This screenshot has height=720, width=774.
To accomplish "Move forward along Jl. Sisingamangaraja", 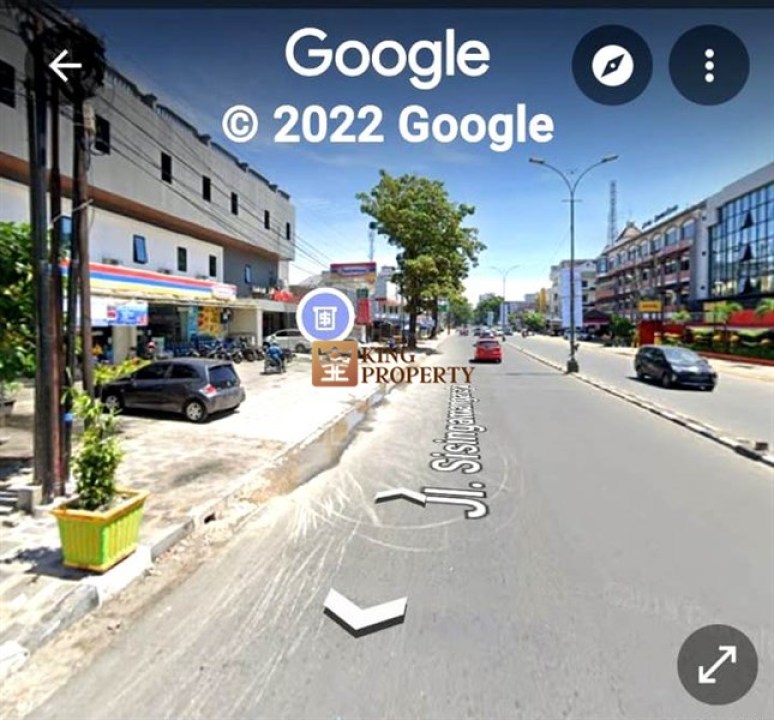I will (x=400, y=496).
